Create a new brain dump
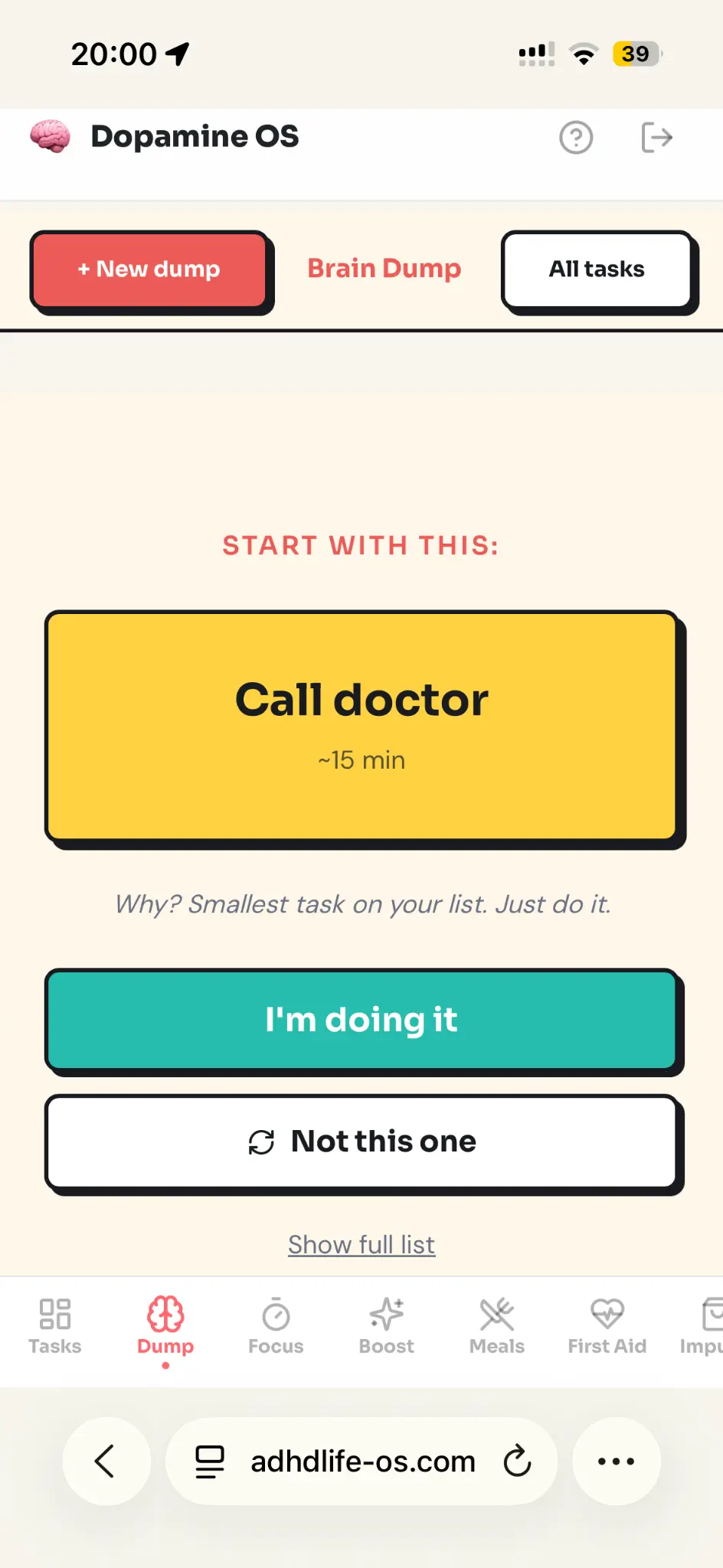 (149, 269)
